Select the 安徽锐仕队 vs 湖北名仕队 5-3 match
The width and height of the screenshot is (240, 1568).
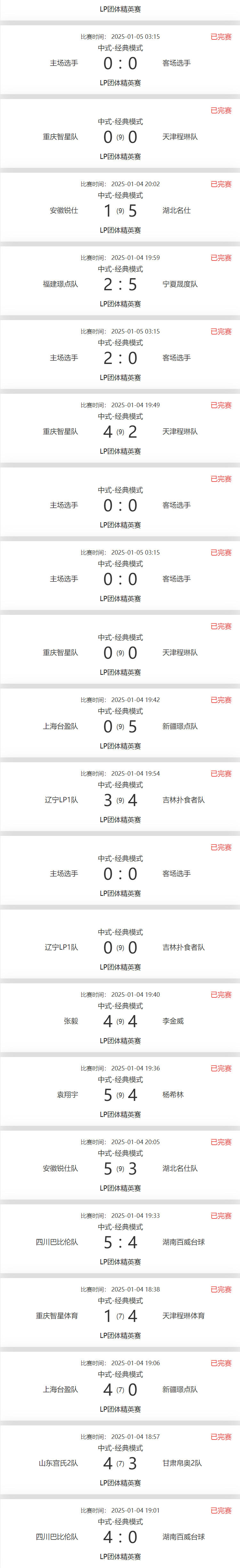pos(120,1168)
